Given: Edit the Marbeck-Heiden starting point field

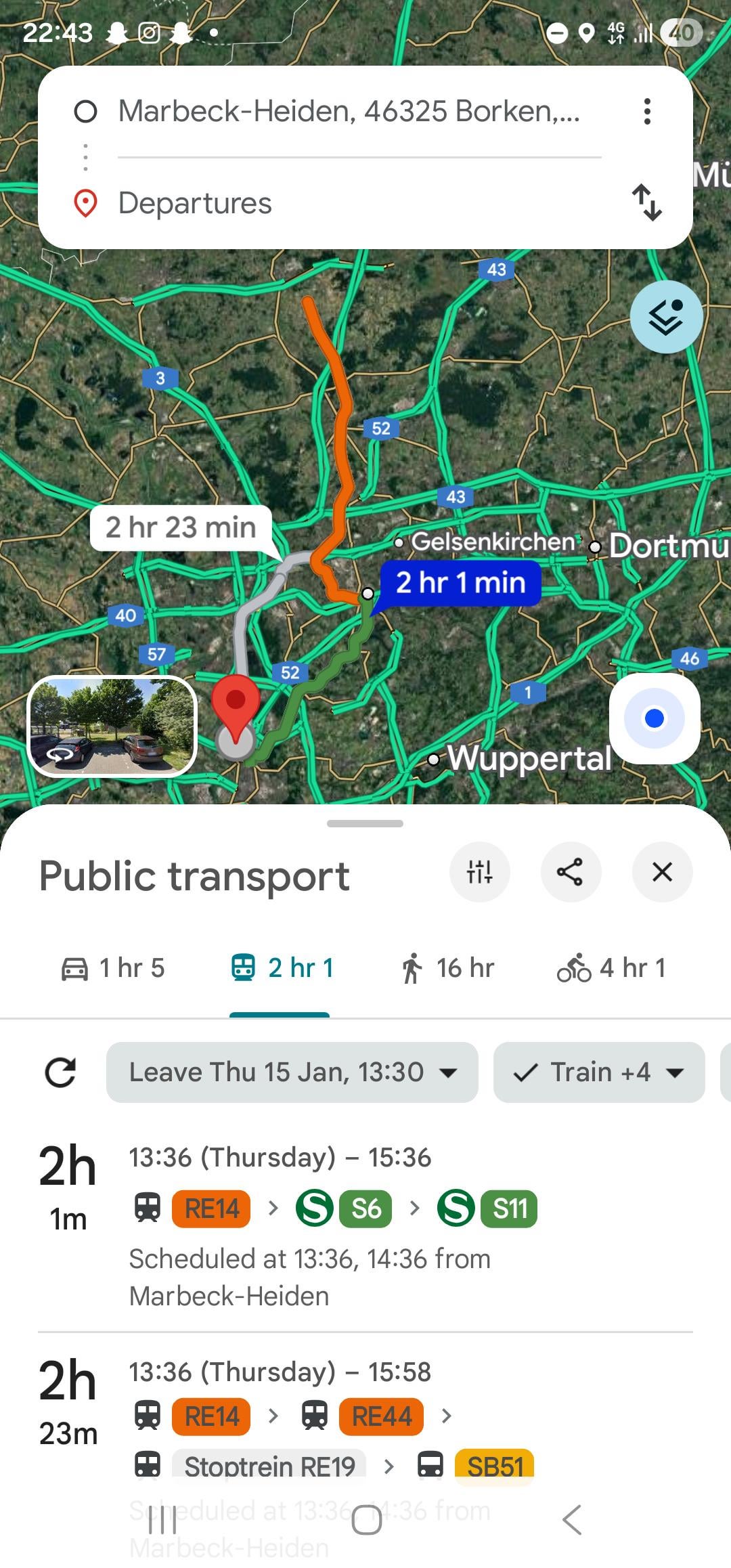Looking at the screenshot, I should (349, 112).
